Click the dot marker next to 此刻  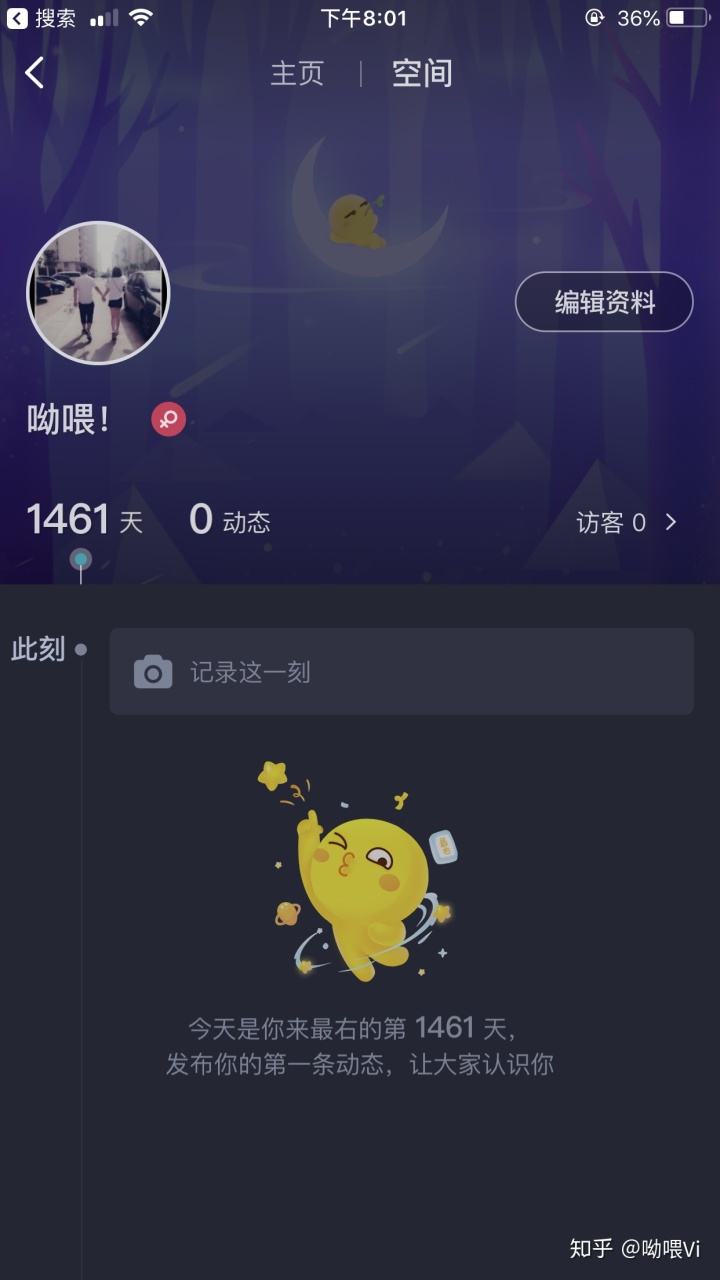coord(78,650)
